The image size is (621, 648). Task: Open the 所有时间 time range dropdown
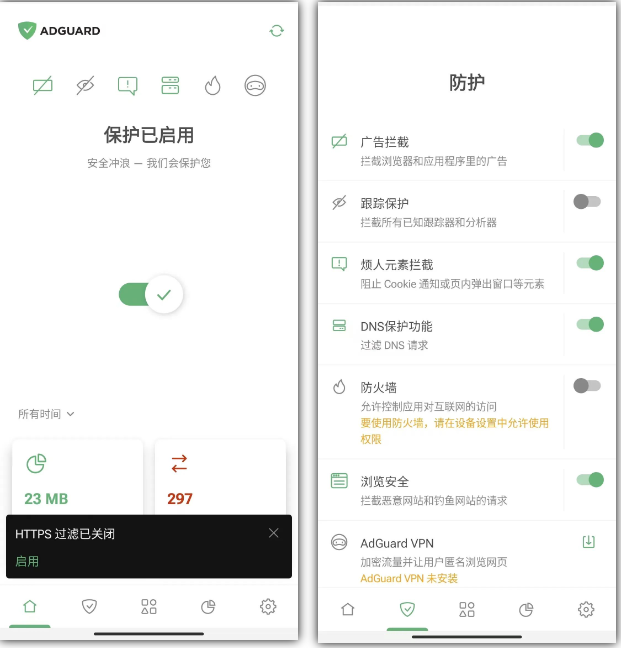click(47, 414)
